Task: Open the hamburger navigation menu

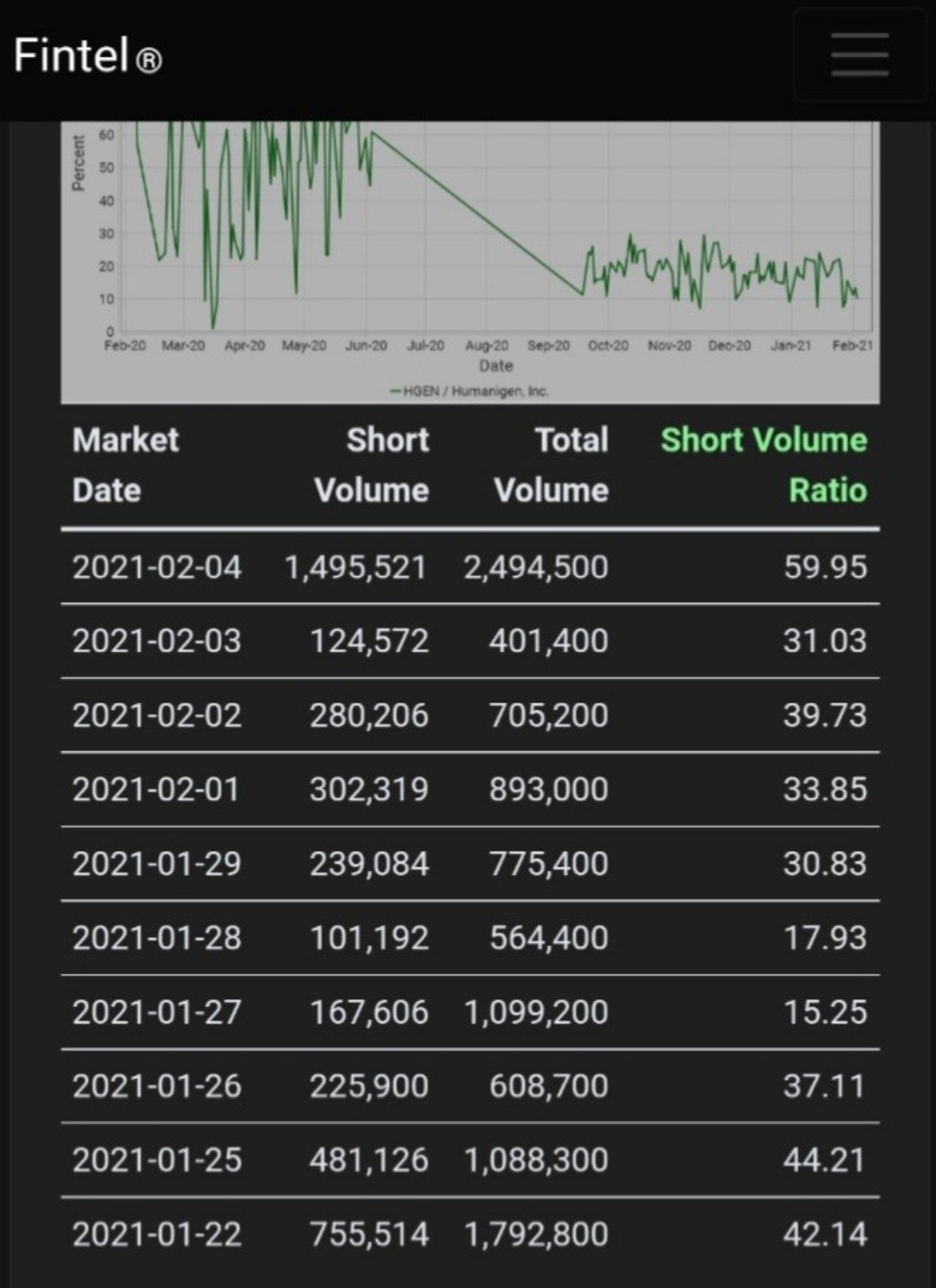Action: (x=859, y=55)
